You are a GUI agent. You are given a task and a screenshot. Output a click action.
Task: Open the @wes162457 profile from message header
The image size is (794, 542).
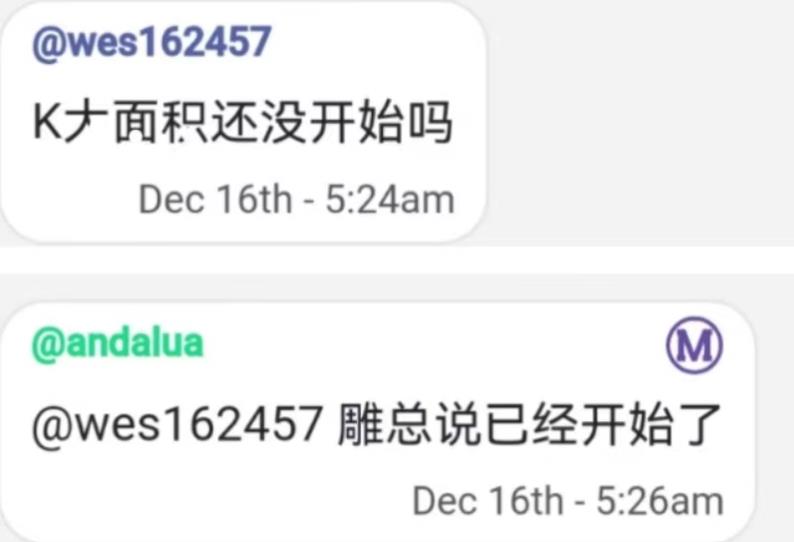(151, 44)
